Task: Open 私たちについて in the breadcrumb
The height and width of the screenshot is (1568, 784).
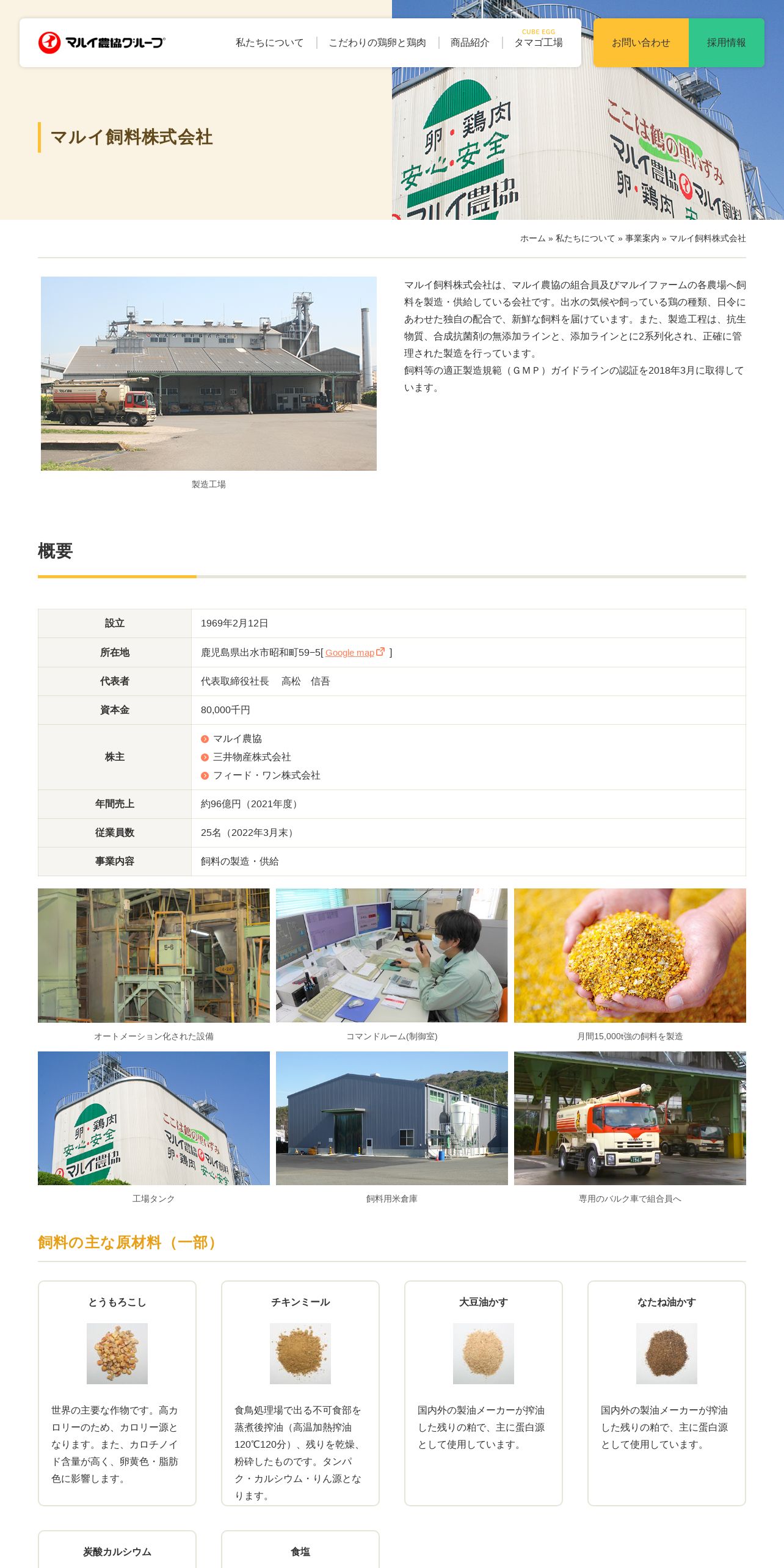Action: [585, 239]
